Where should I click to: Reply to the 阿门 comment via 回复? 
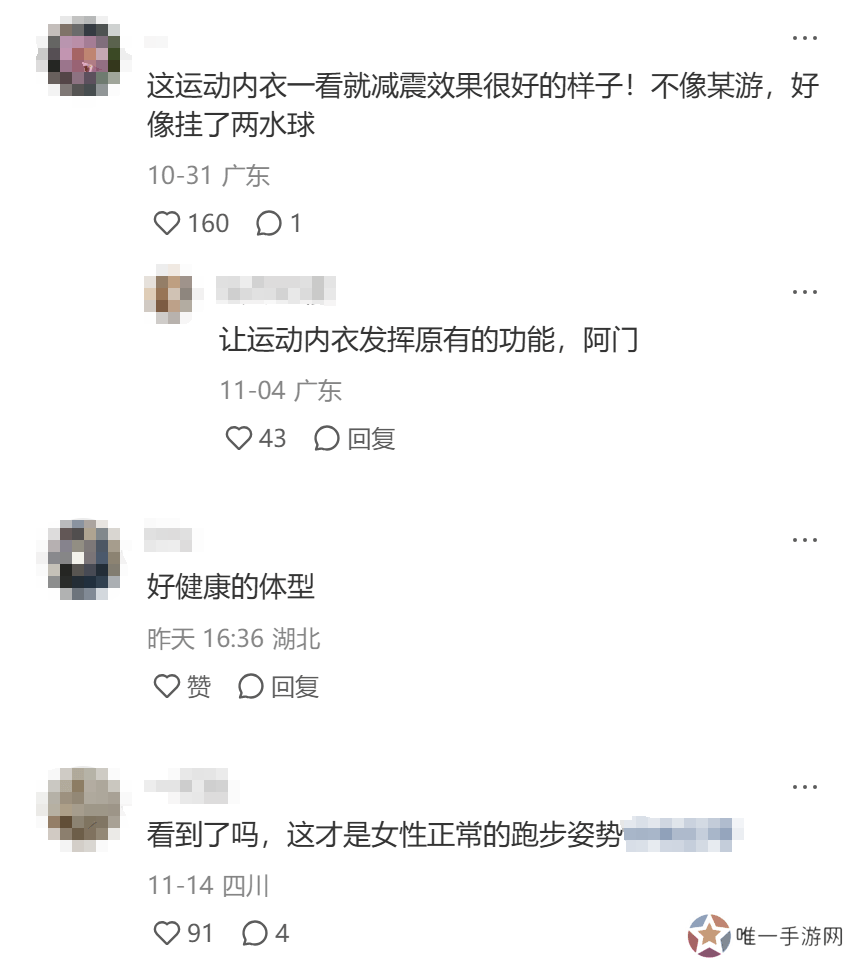click(x=356, y=438)
